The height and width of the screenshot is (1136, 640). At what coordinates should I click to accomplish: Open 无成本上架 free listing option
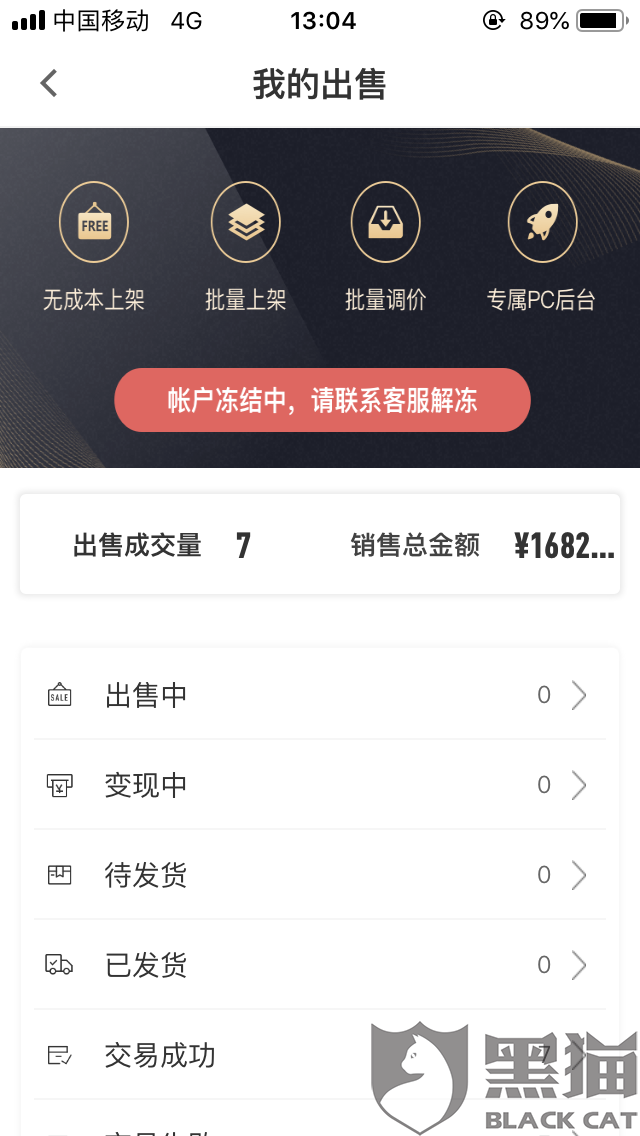[x=93, y=246]
